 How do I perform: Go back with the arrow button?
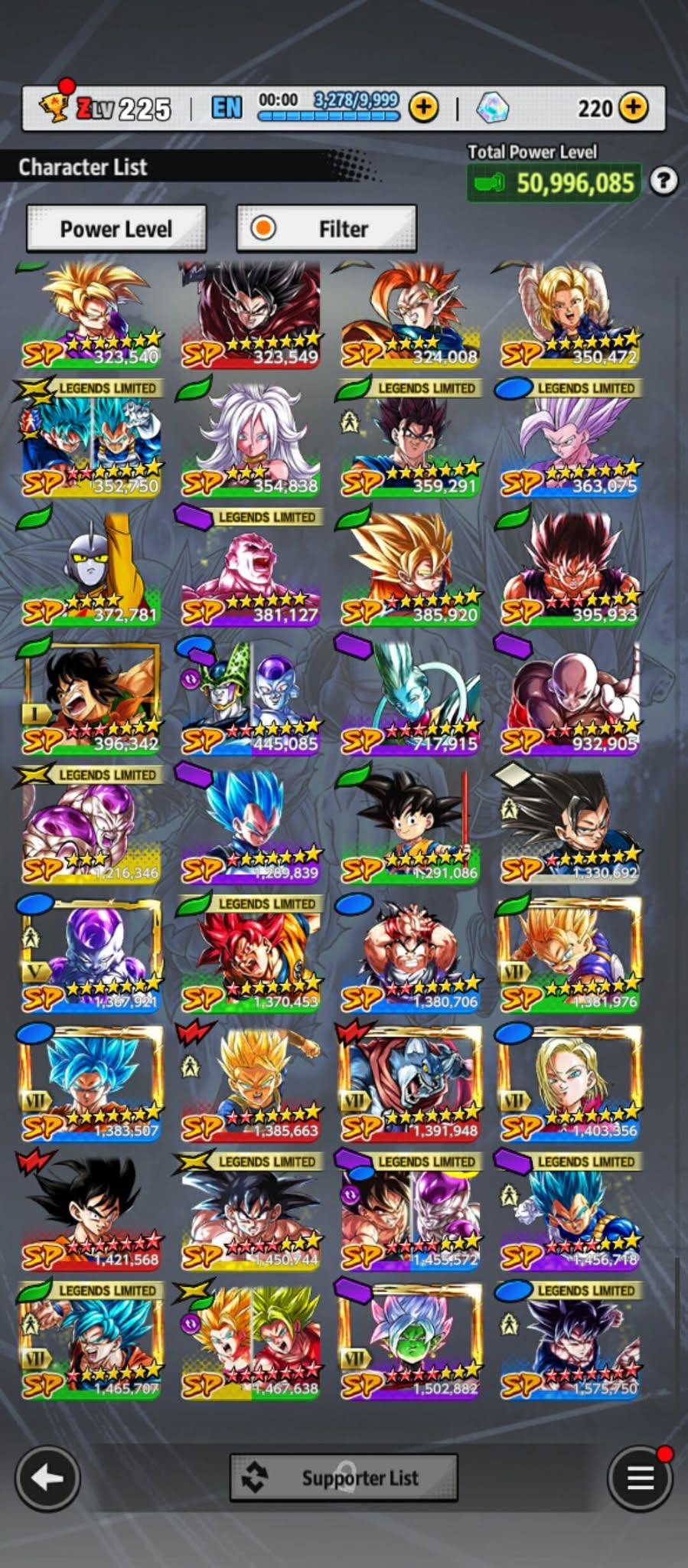[47, 1478]
